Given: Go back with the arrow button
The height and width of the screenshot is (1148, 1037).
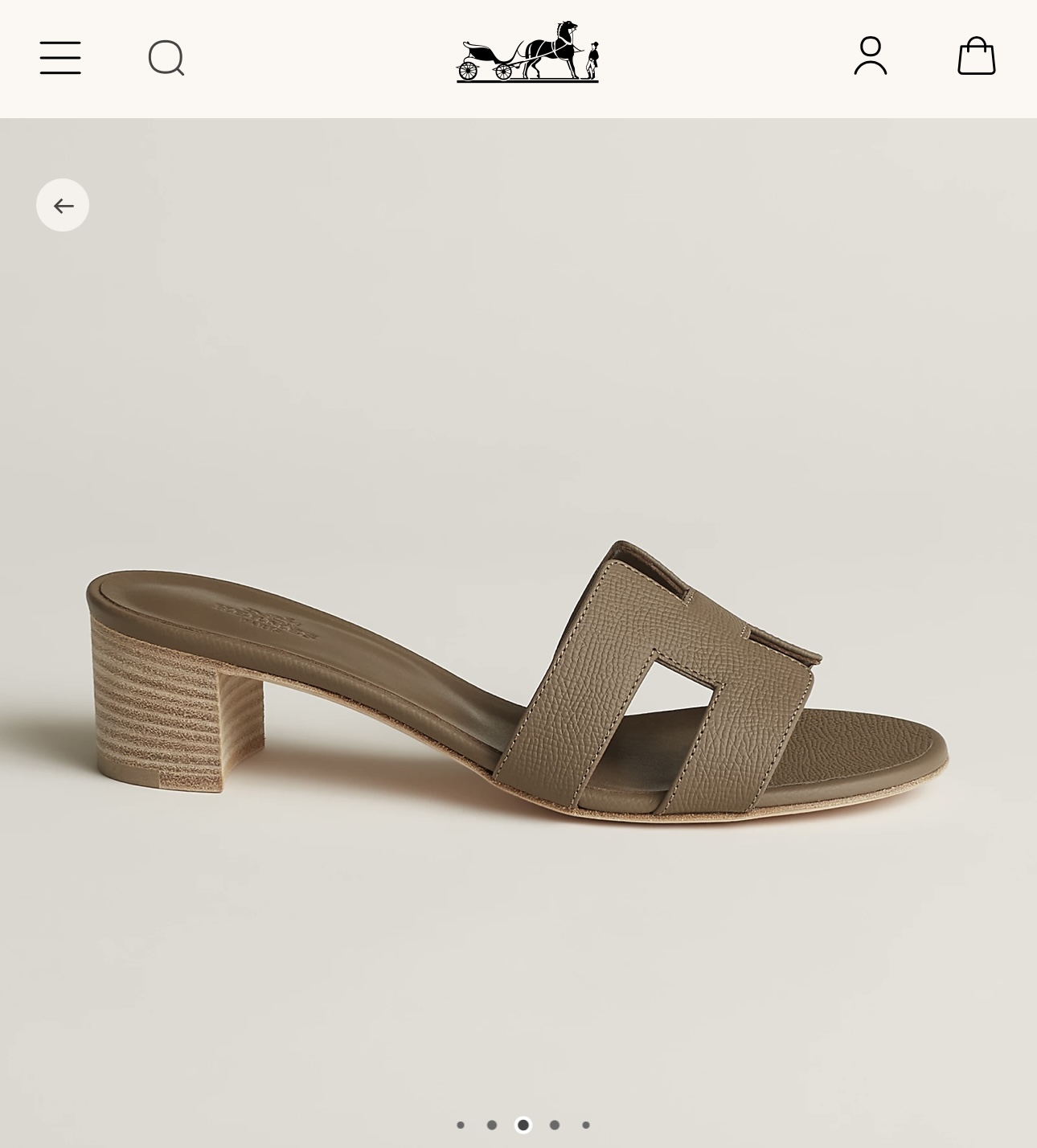Looking at the screenshot, I should click(63, 205).
